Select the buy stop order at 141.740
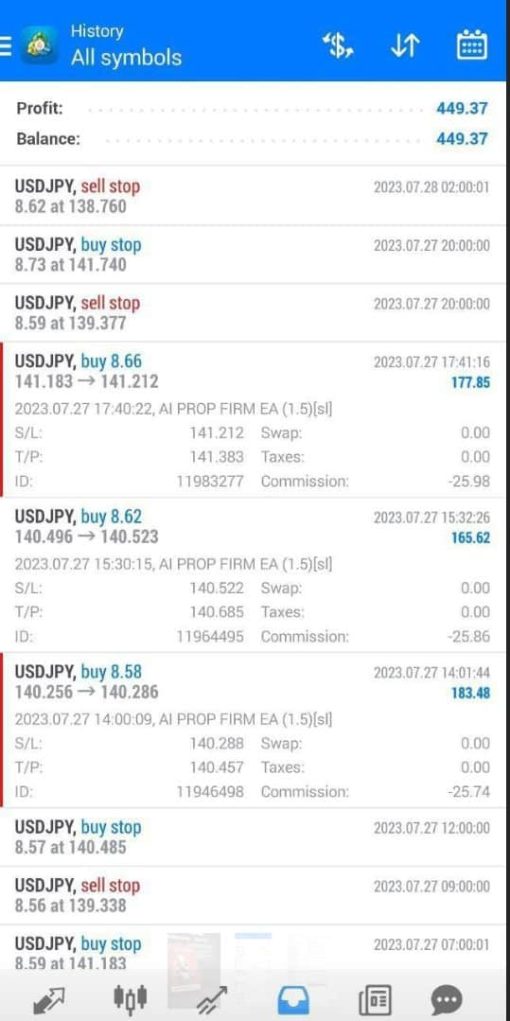The image size is (510, 1021). pos(253,255)
